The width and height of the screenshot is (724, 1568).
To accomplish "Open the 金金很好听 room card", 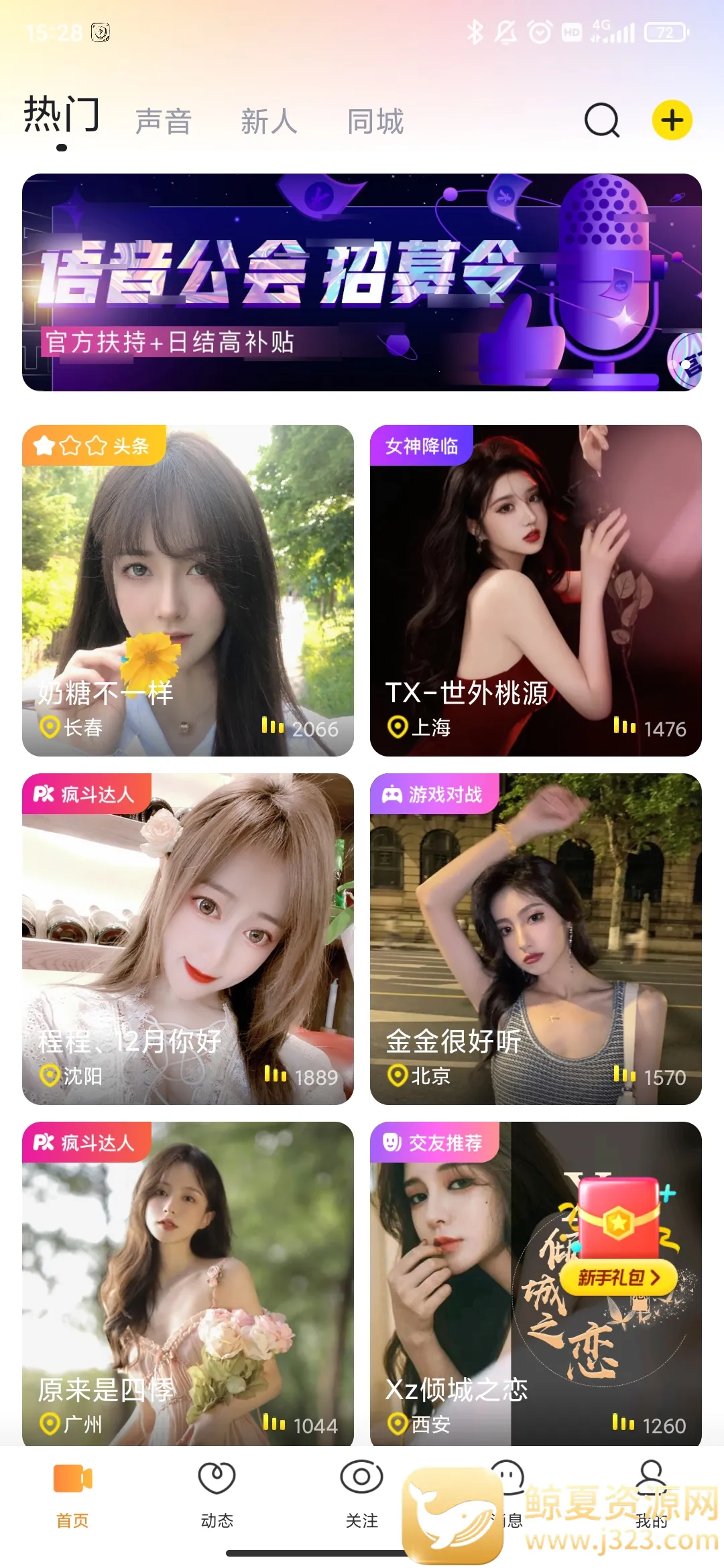I will 536,939.
